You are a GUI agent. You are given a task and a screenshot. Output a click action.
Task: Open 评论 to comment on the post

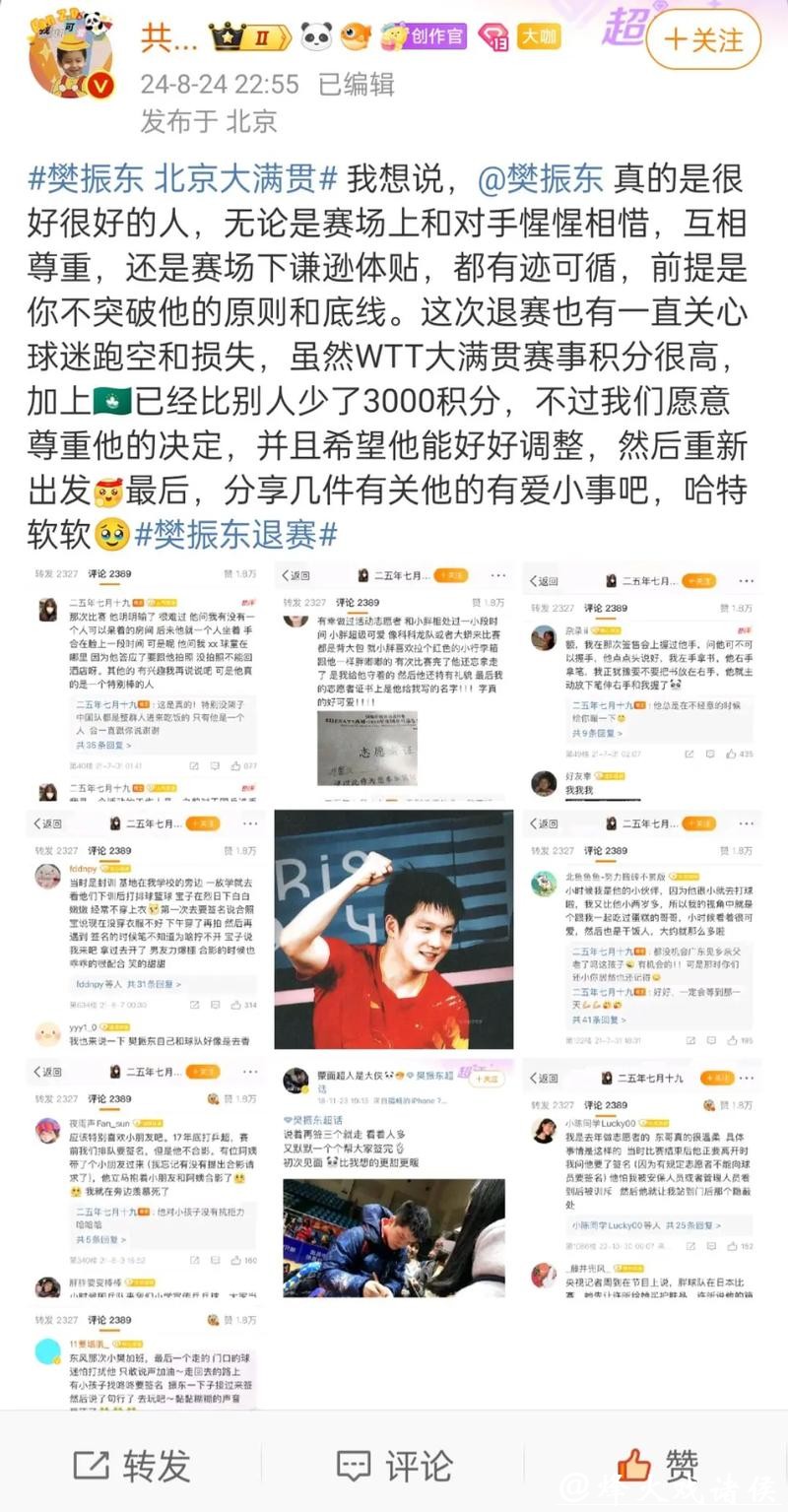394,1465
